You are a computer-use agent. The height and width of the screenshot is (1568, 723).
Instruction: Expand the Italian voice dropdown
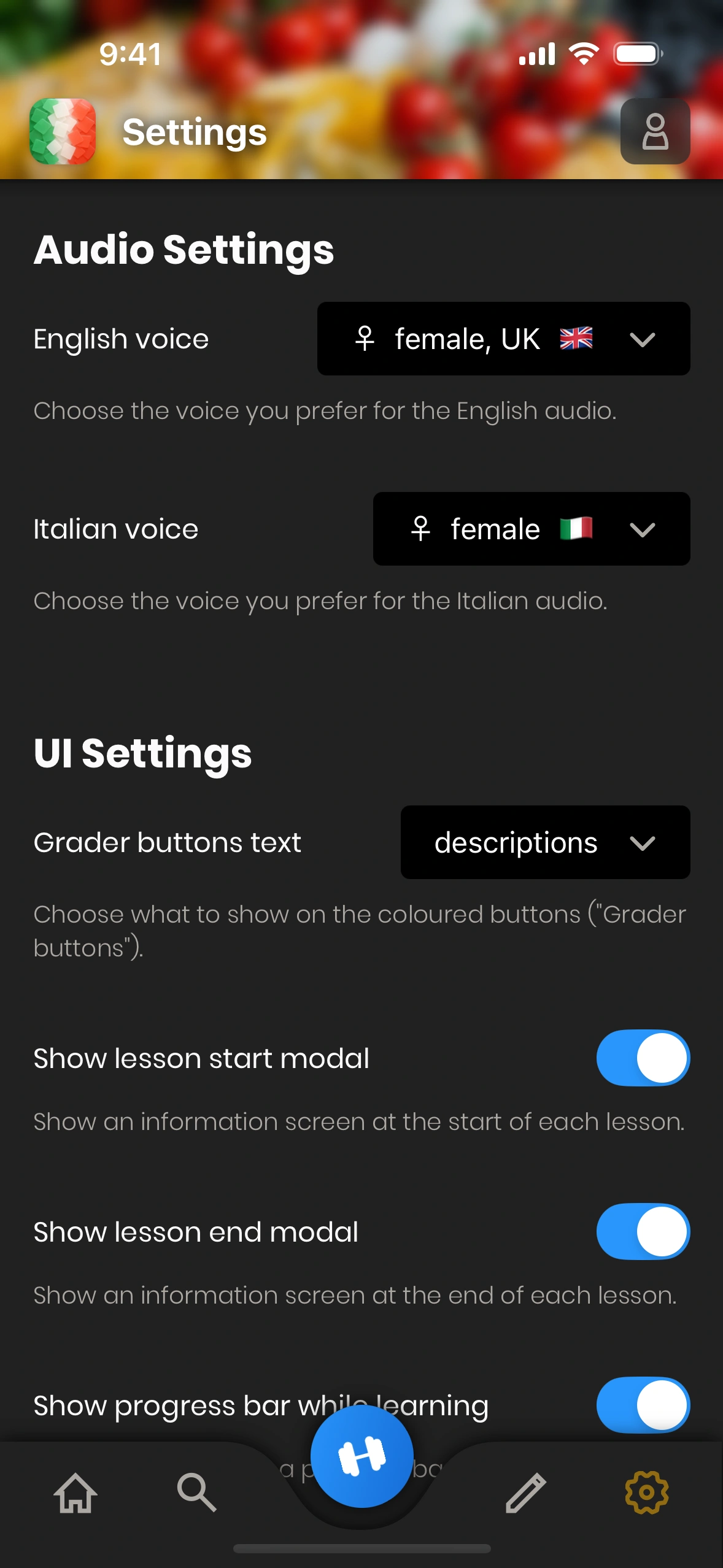(x=531, y=529)
